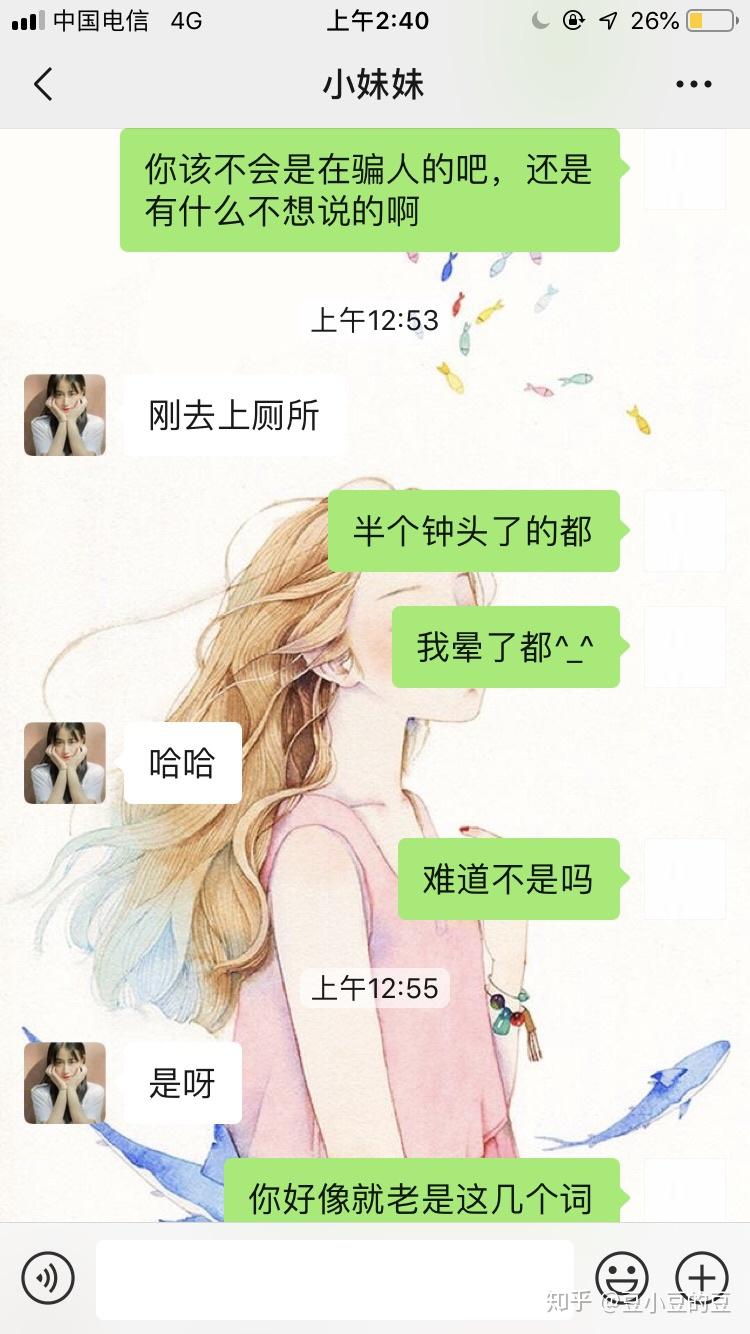This screenshot has height=1334, width=750.
Task: Open the emoji sticker panel
Action: [x=622, y=1278]
